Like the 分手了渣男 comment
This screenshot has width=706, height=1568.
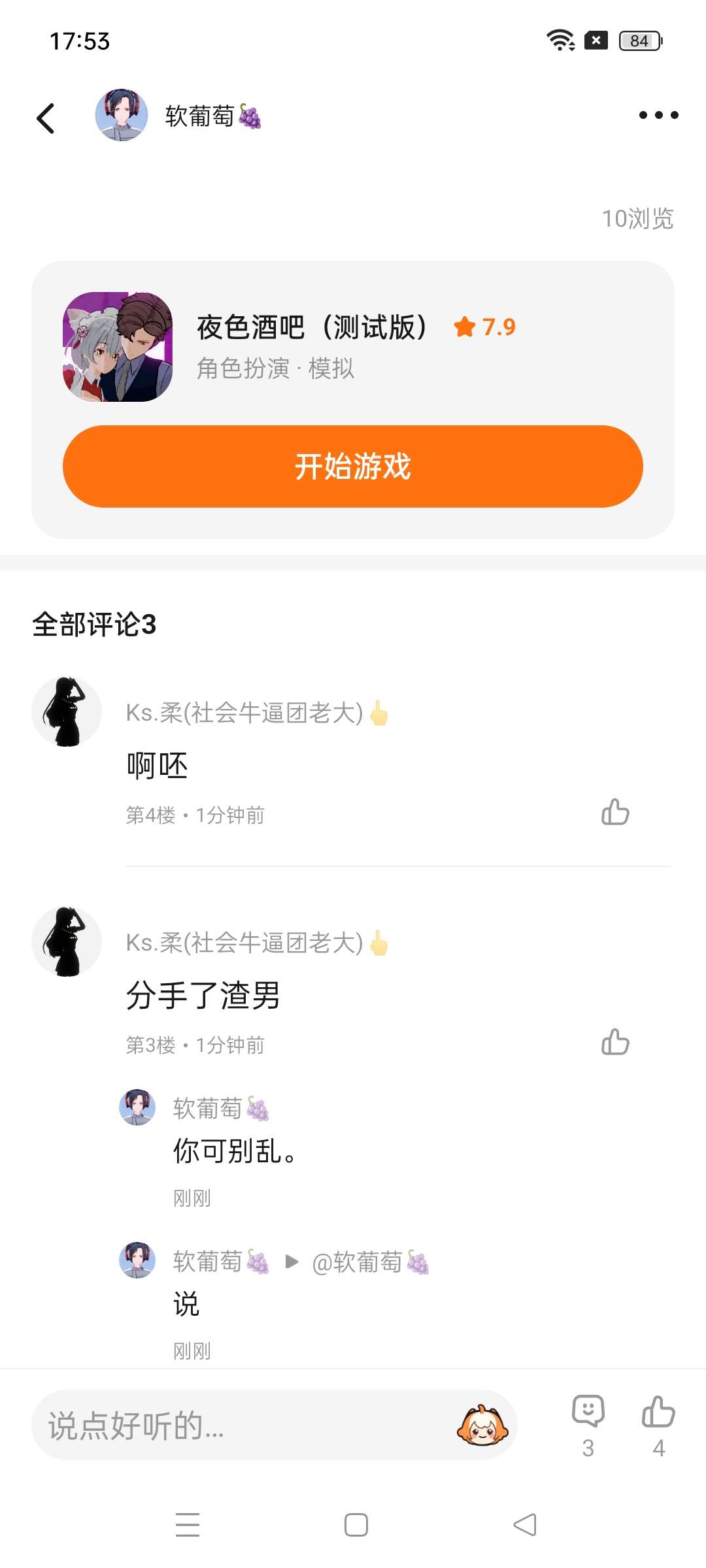point(615,1043)
